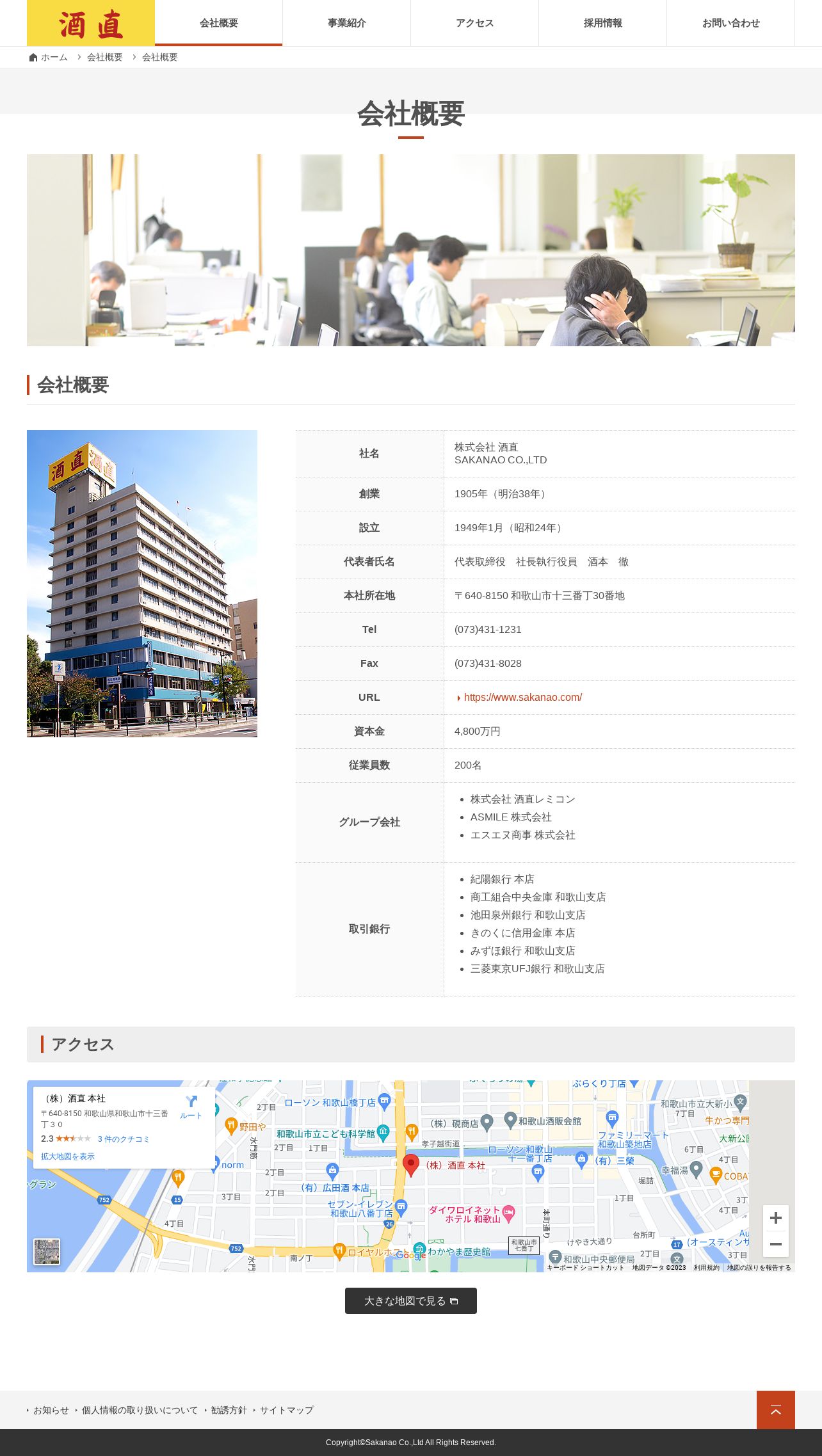Tap the ルート directions icon on map
This screenshot has width=822, height=1456.
click(x=191, y=1107)
